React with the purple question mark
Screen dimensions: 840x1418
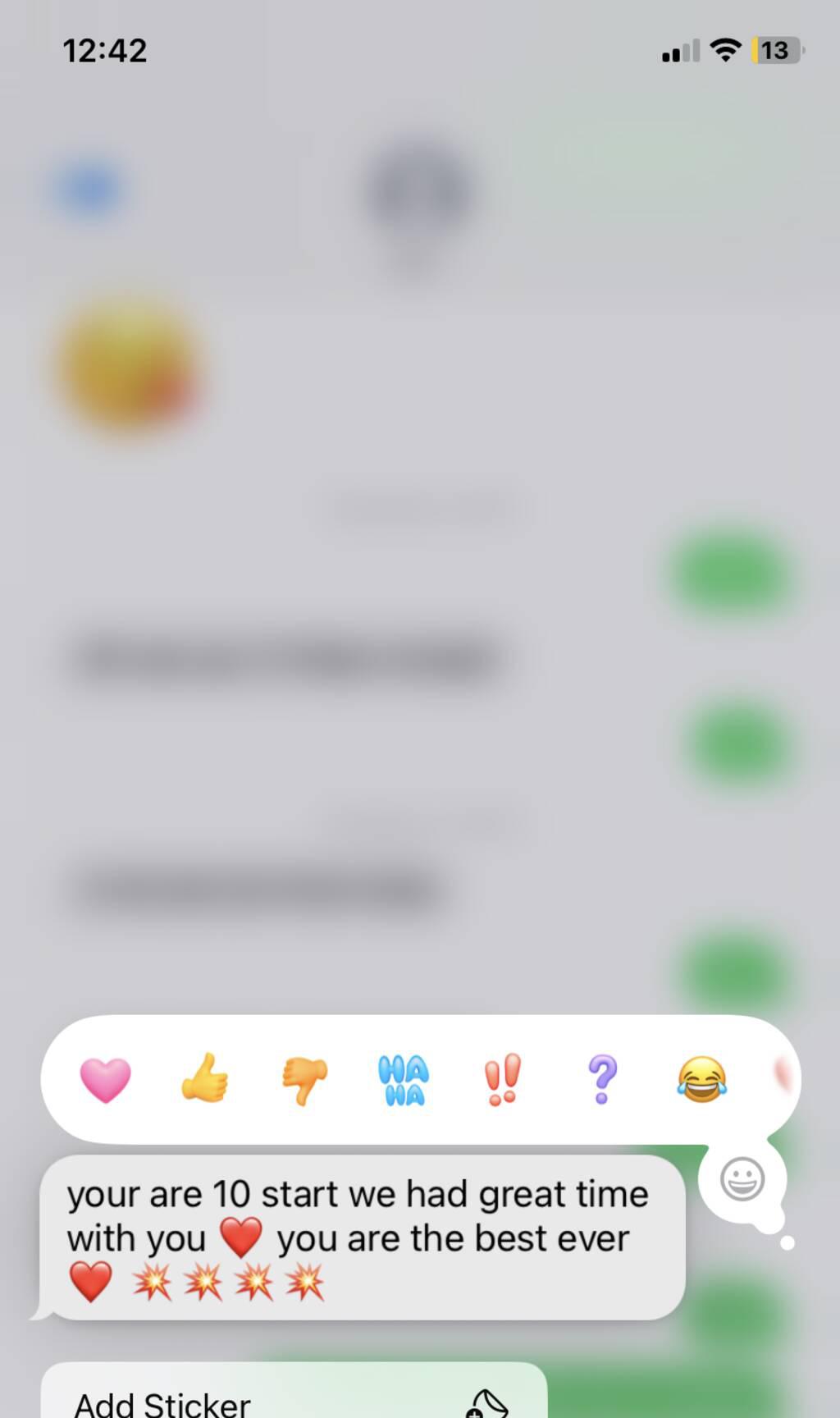point(602,1080)
